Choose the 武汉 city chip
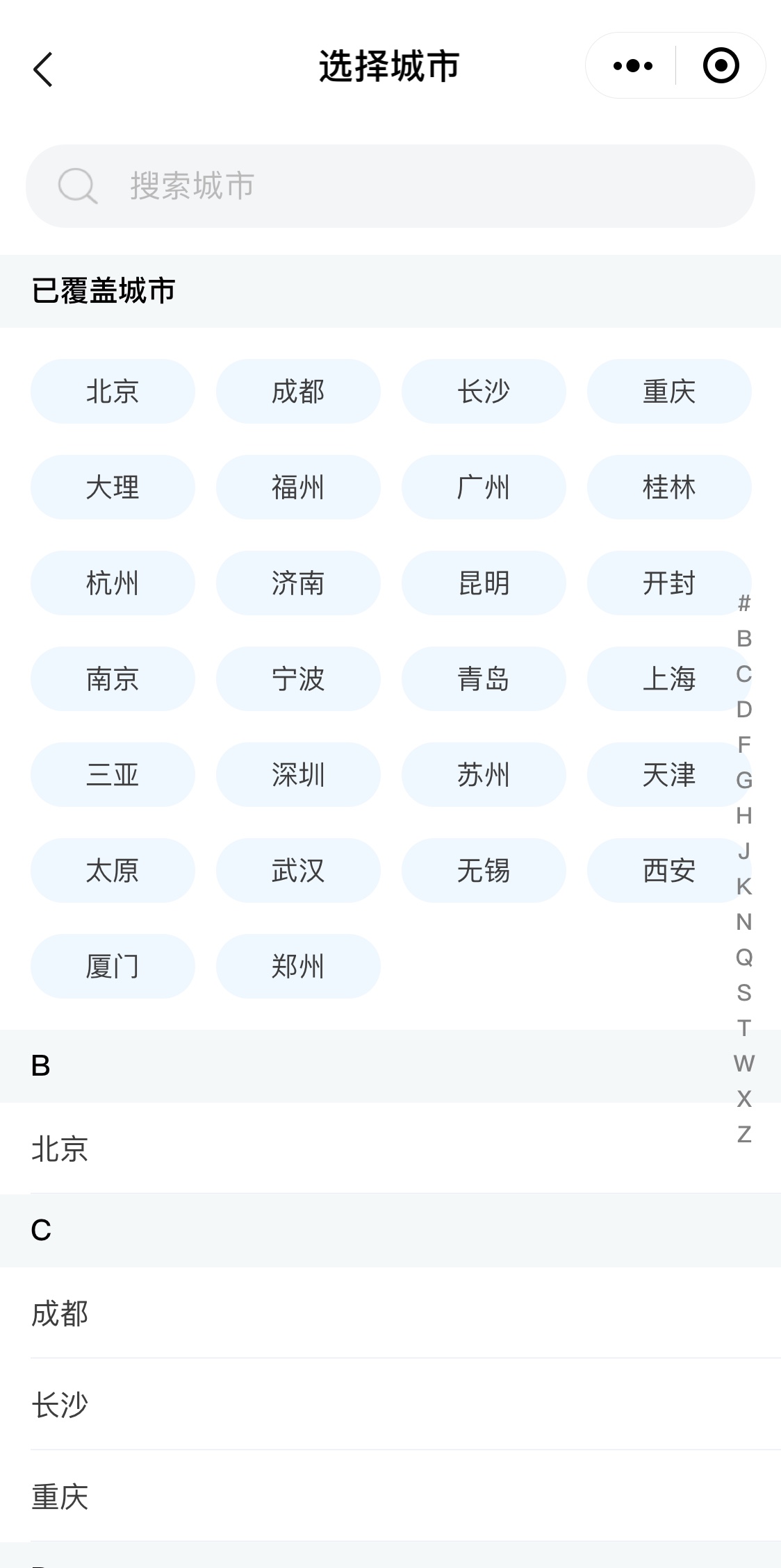 point(298,871)
